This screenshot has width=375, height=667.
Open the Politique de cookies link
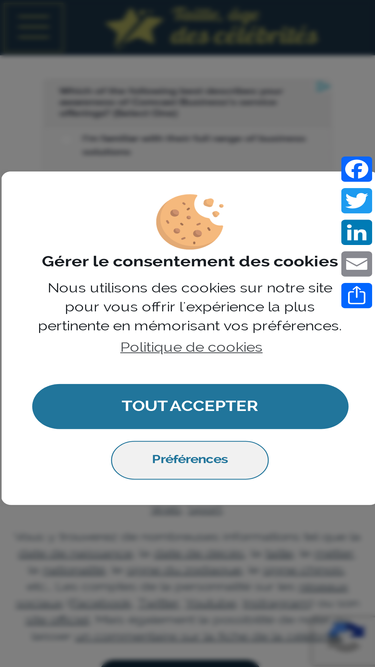[x=191, y=347]
